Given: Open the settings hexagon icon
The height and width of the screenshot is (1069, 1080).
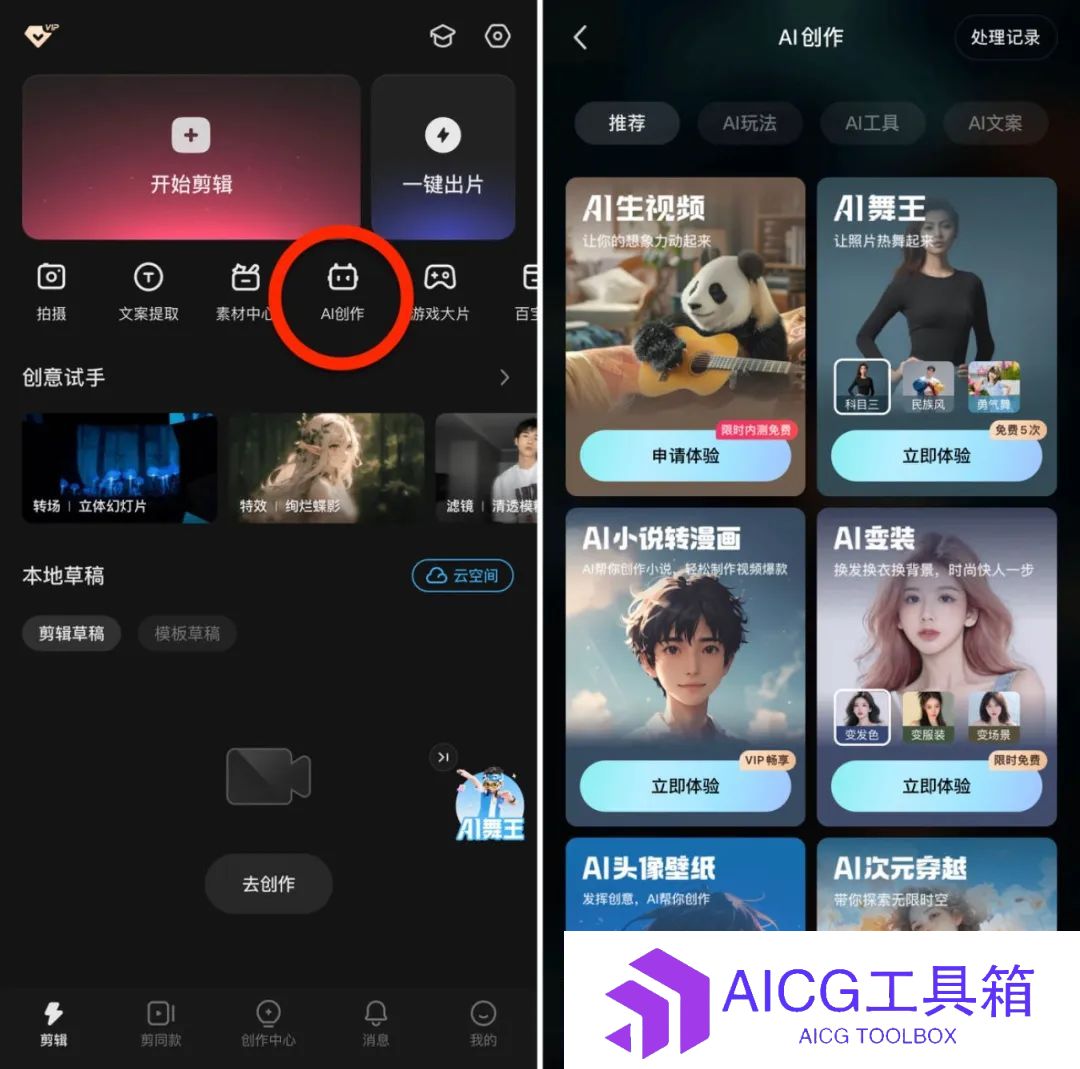Looking at the screenshot, I should coord(497,37).
